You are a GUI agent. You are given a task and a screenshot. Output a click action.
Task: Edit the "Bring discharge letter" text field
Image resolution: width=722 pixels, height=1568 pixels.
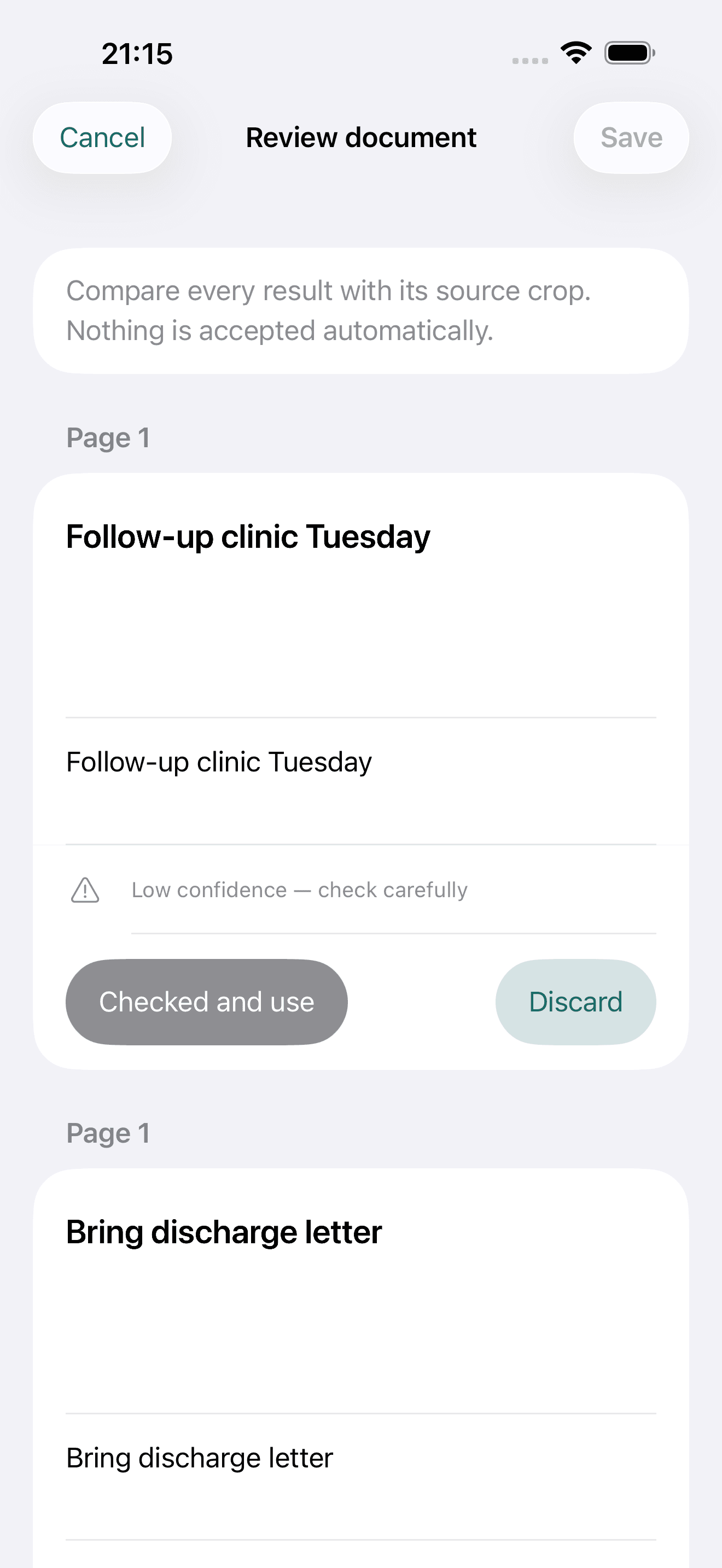[x=360, y=1477]
